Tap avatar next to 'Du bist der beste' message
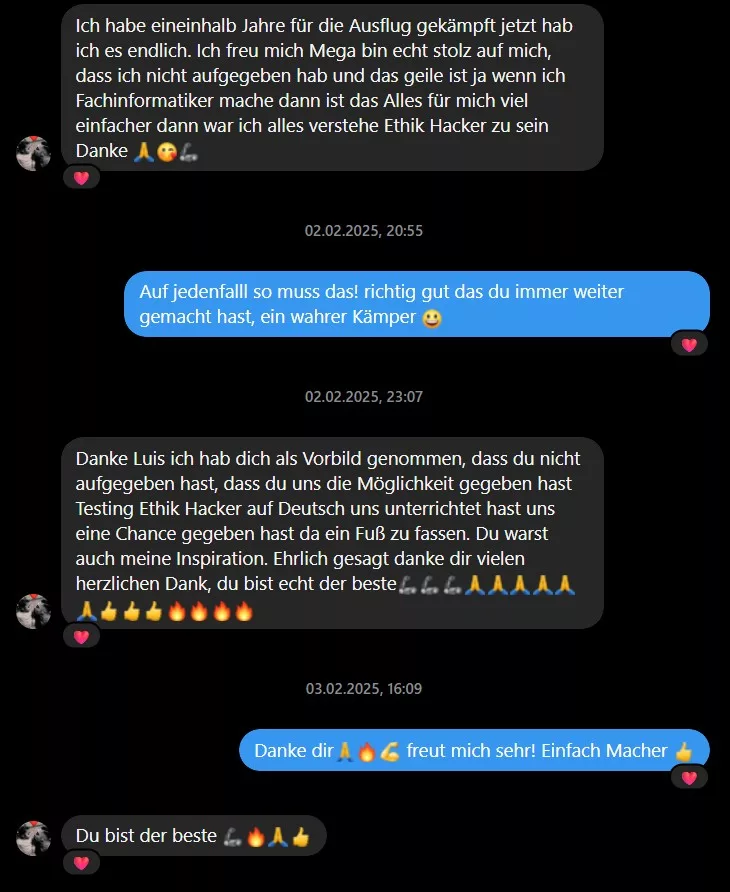The image size is (730, 892). coord(34,837)
